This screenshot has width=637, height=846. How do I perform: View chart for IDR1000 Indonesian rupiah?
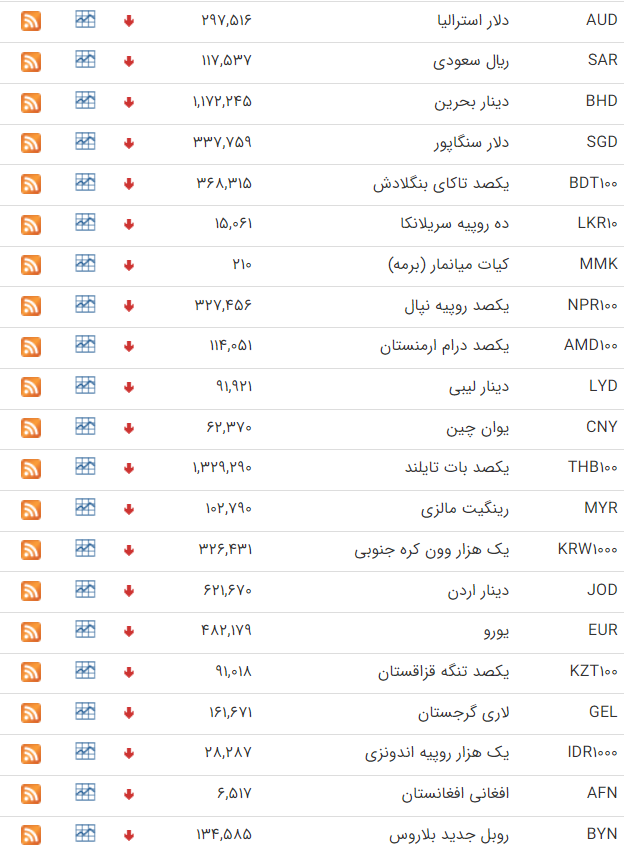pyautogui.click(x=85, y=752)
